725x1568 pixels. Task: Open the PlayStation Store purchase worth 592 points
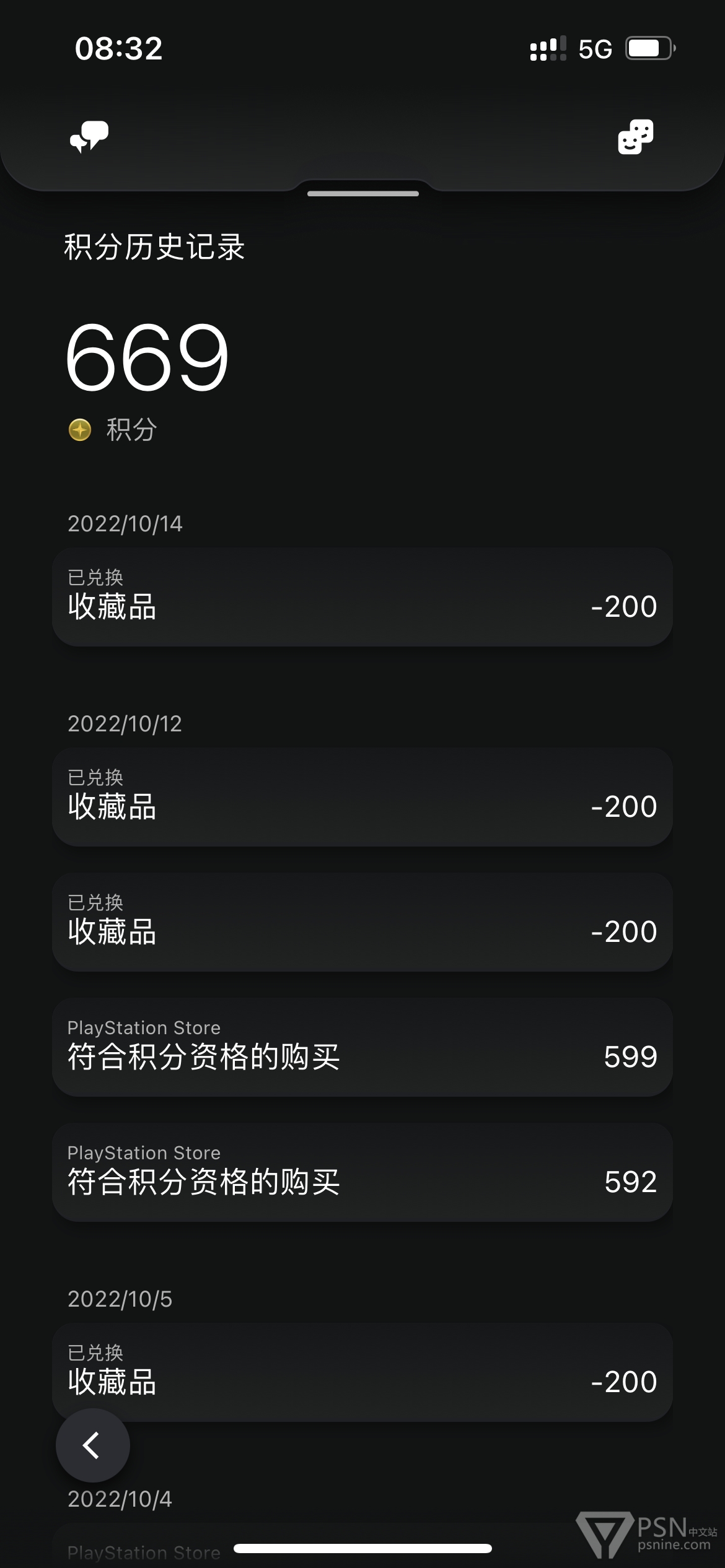362,1172
